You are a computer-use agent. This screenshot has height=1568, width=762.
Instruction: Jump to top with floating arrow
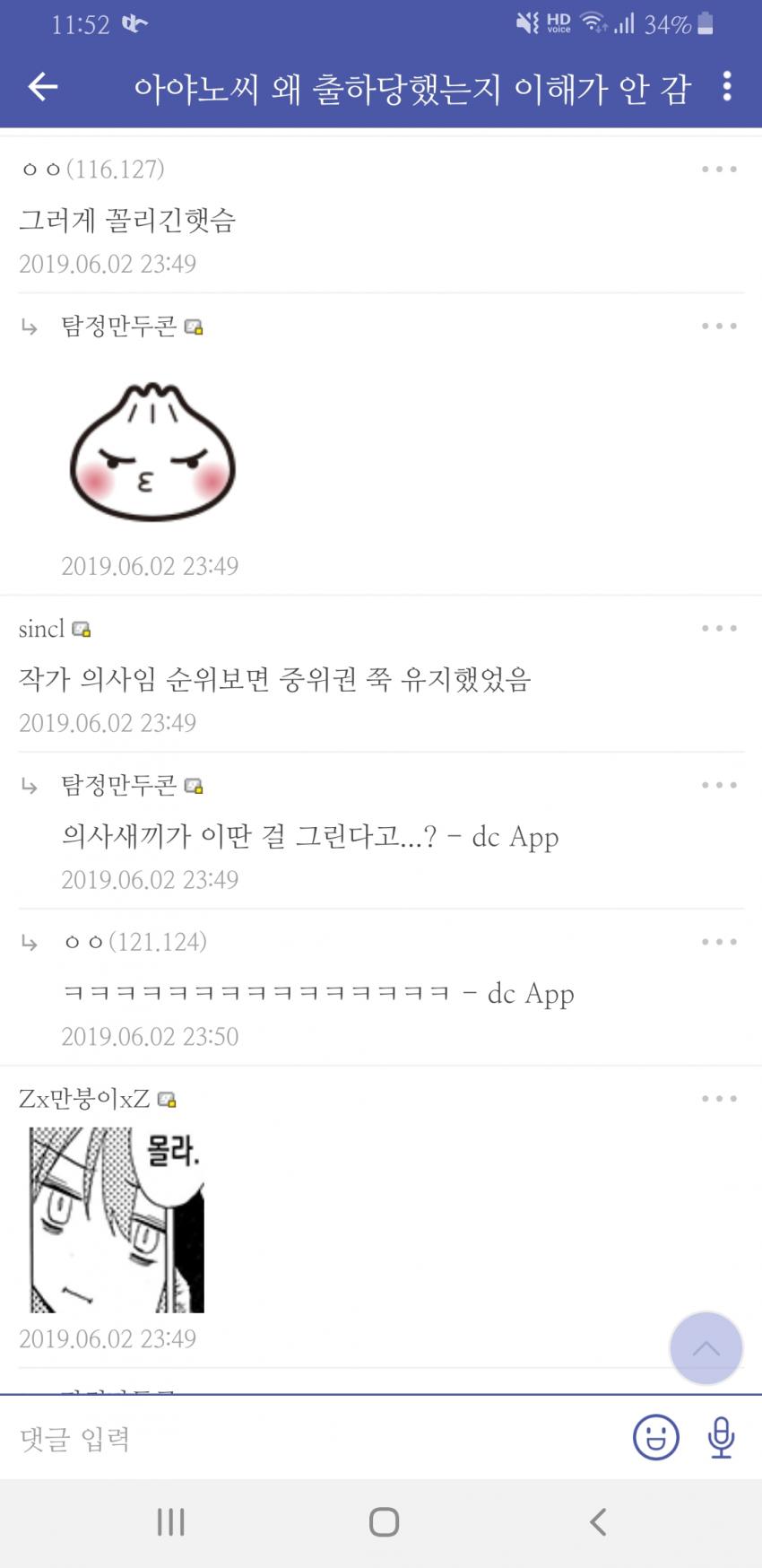point(706,1348)
